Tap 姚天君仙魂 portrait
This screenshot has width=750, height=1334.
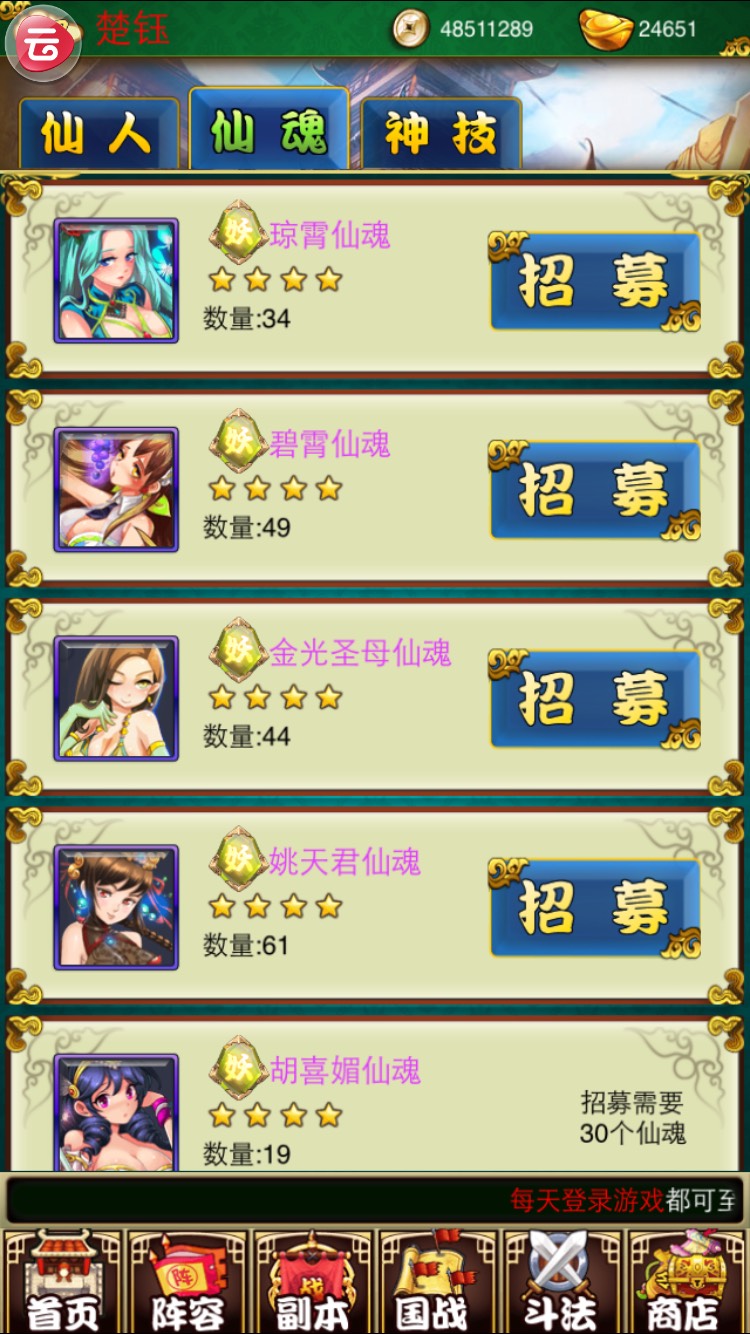point(116,907)
